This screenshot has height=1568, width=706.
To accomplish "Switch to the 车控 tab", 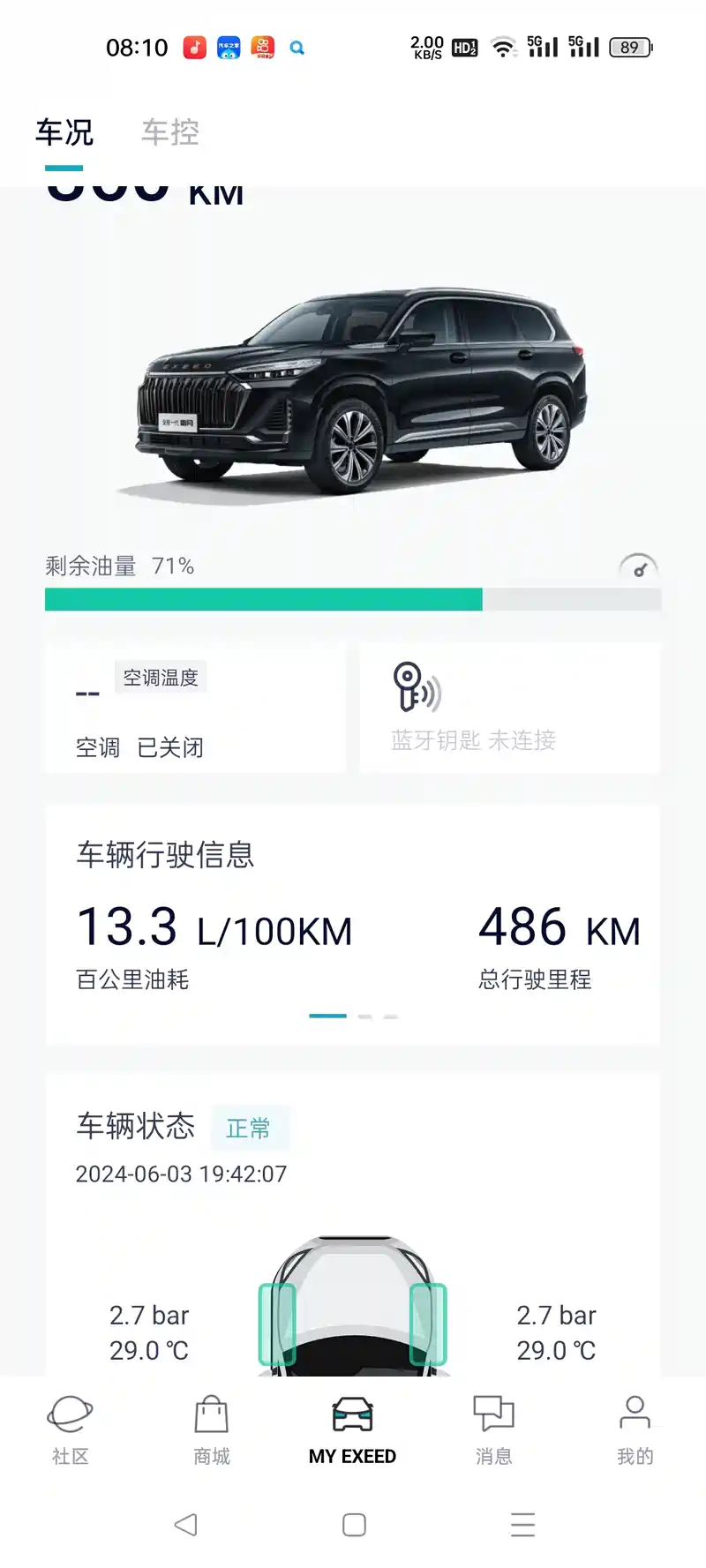I will [x=170, y=132].
